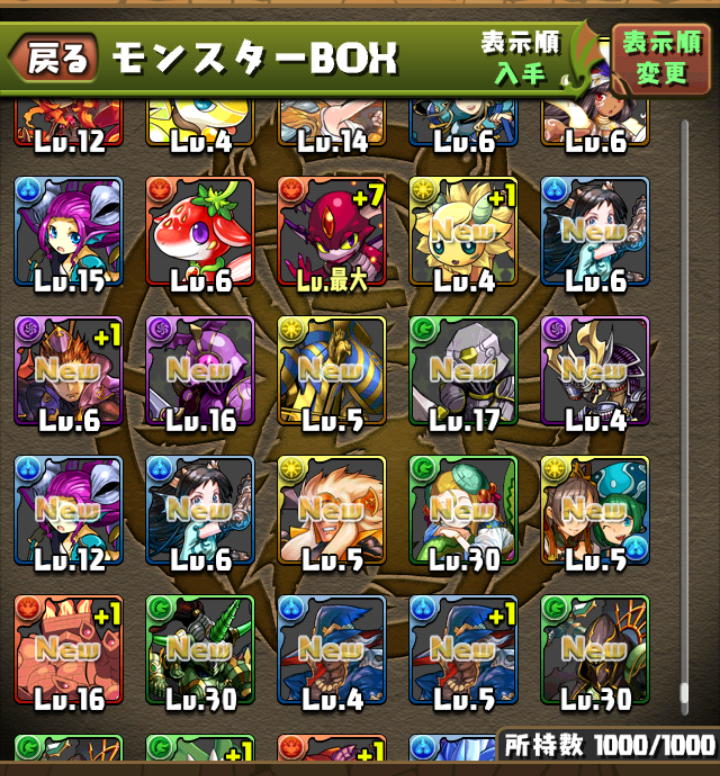Pick the red golem Lv.16 monster
Image resolution: width=720 pixels, height=776 pixels.
click(x=68, y=651)
